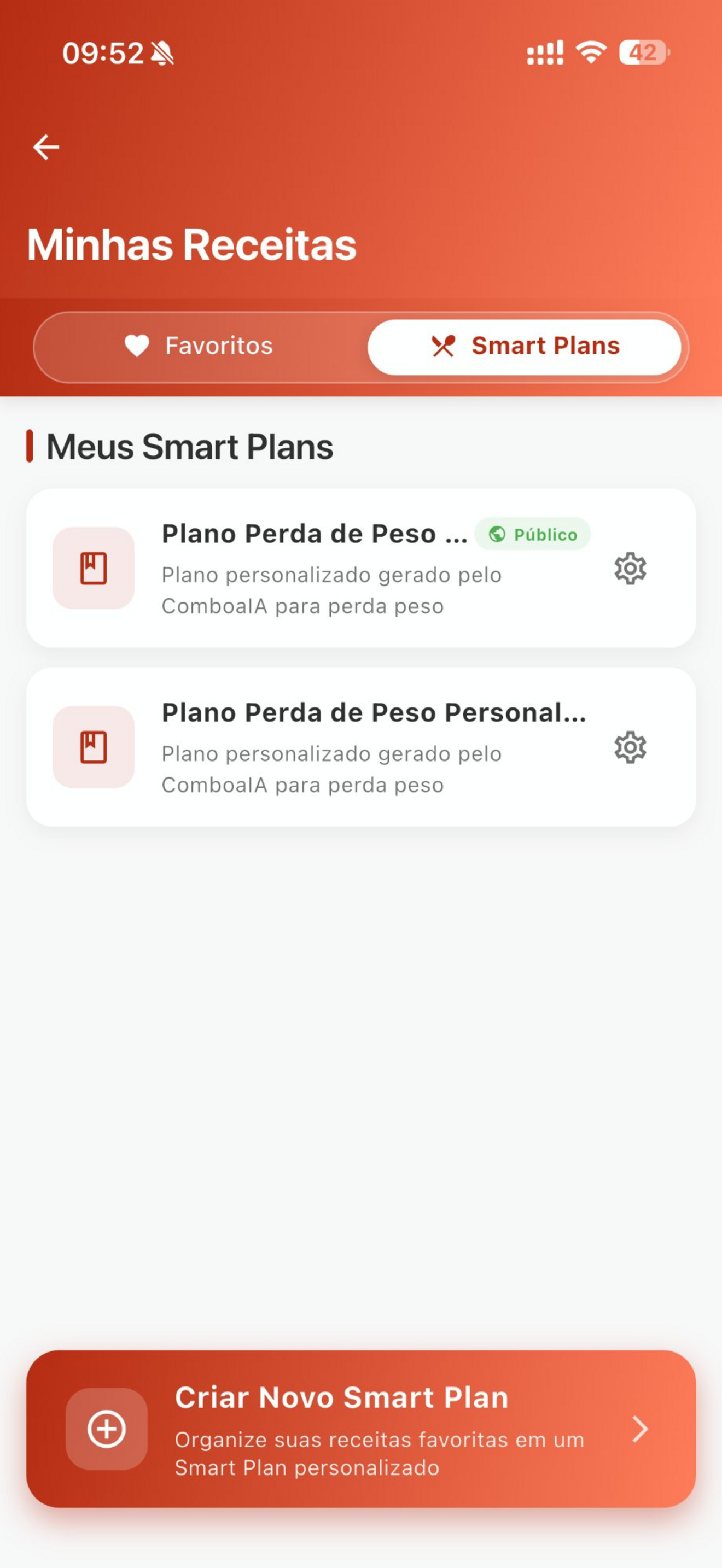Screen dimensions: 722x1568
Task: Toggle the Público visibility badge
Action: click(533, 535)
